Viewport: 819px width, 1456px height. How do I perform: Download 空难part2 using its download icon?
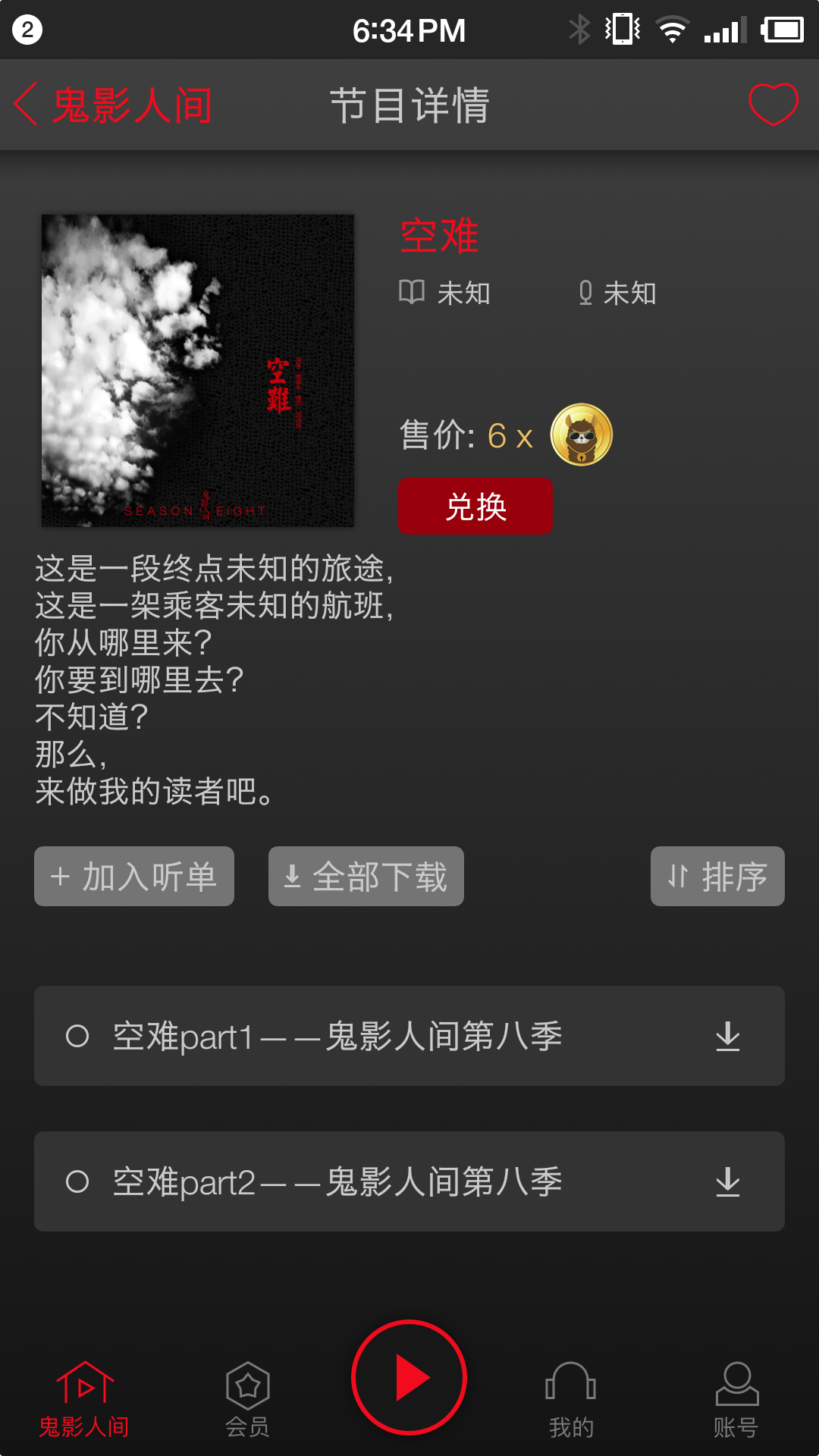pyautogui.click(x=729, y=1181)
